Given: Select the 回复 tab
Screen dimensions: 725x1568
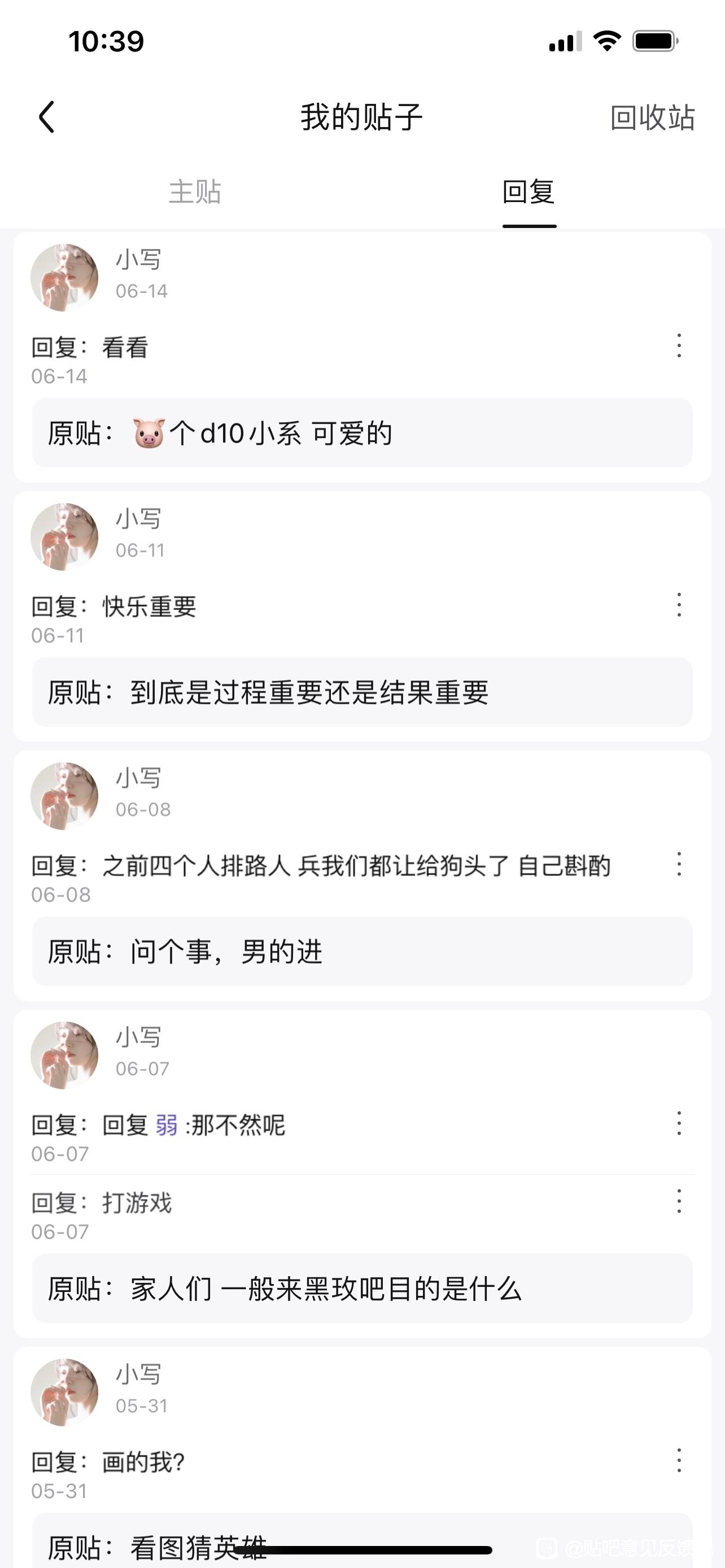Looking at the screenshot, I should point(529,192).
